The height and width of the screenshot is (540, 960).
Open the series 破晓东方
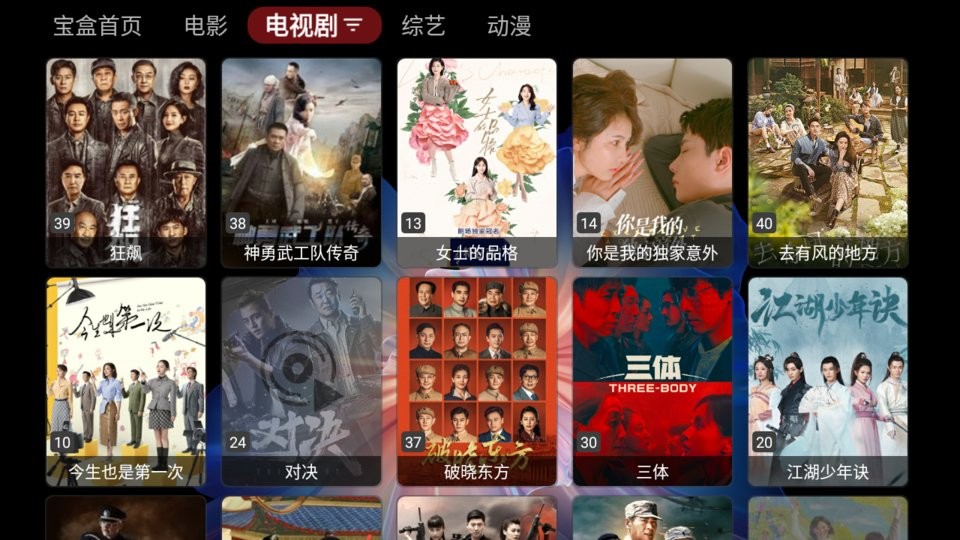(x=477, y=381)
